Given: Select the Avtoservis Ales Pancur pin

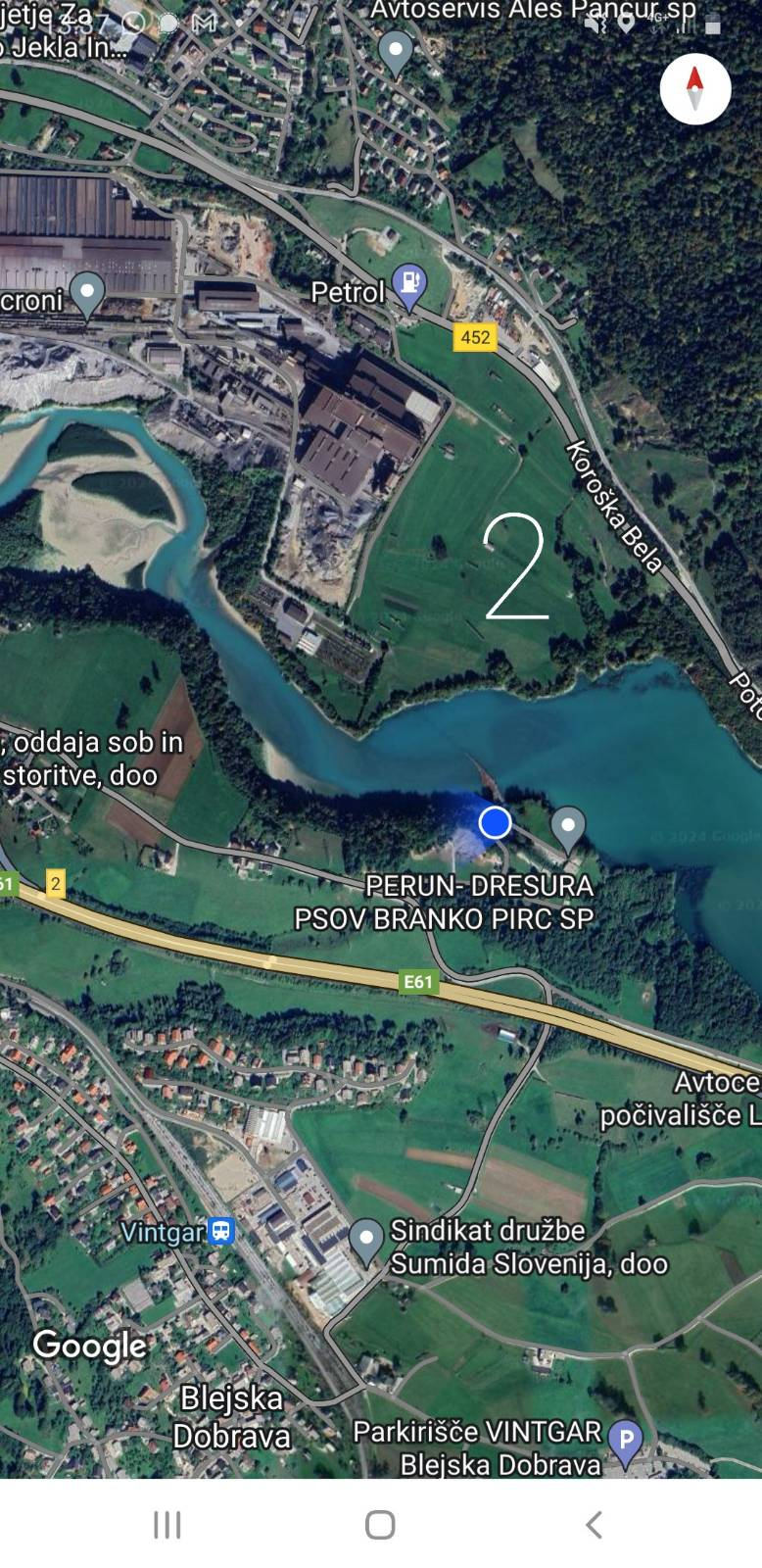Looking at the screenshot, I should point(396,52).
